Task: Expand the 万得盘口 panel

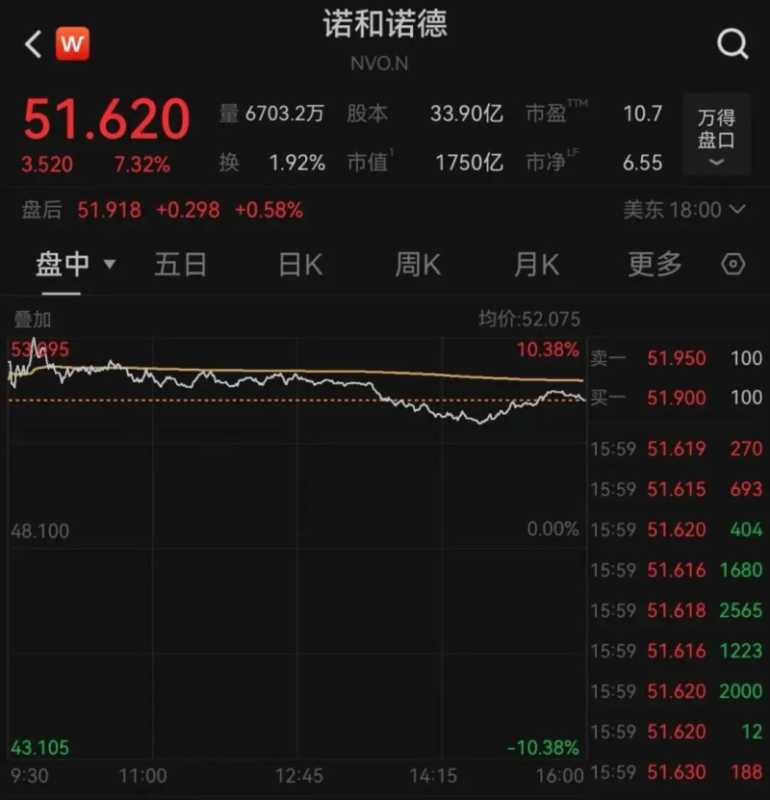Action: point(716,134)
